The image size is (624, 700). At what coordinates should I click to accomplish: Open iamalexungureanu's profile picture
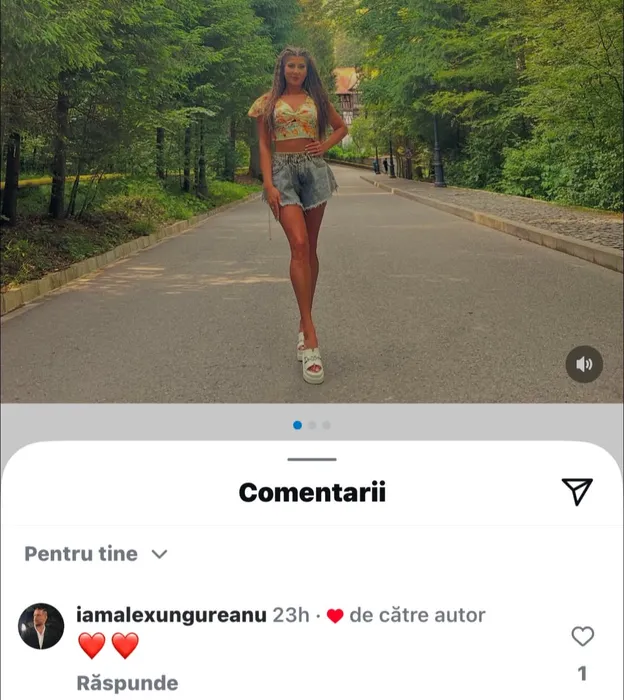[x=41, y=627]
